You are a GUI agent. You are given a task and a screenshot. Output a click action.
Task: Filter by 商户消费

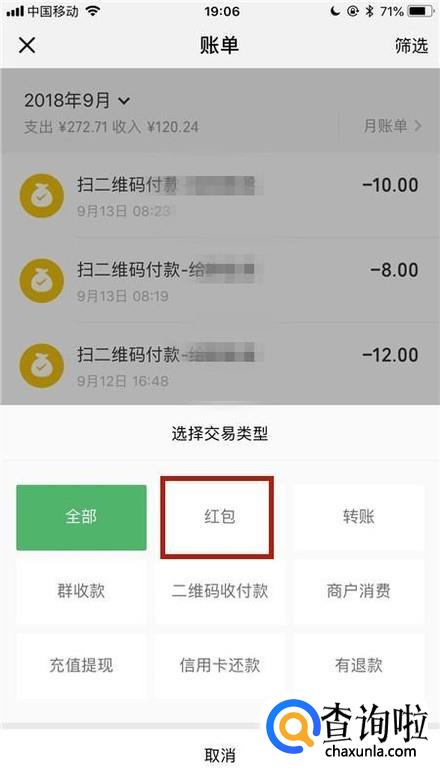tap(358, 591)
